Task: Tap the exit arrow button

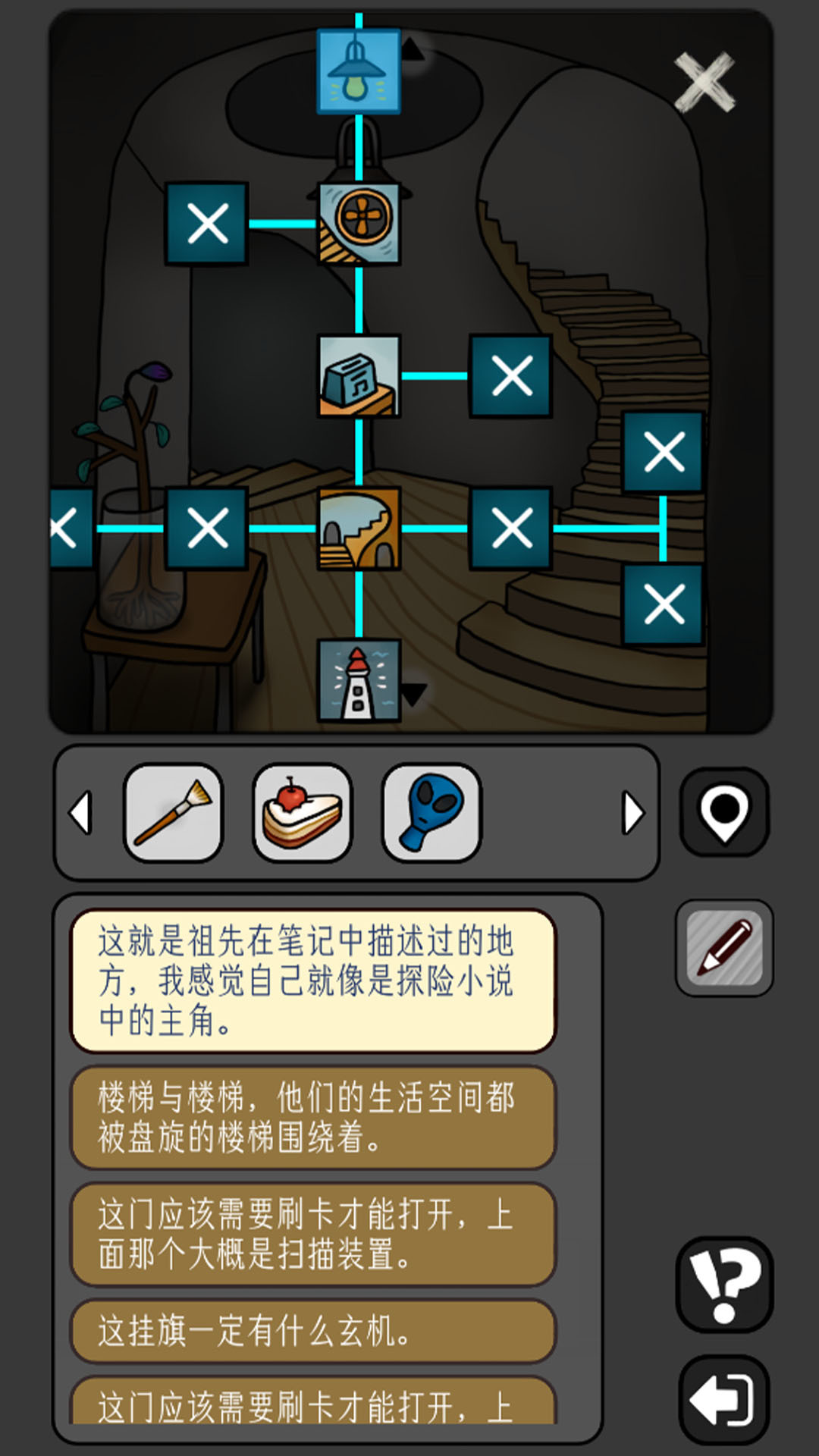Action: click(724, 1400)
